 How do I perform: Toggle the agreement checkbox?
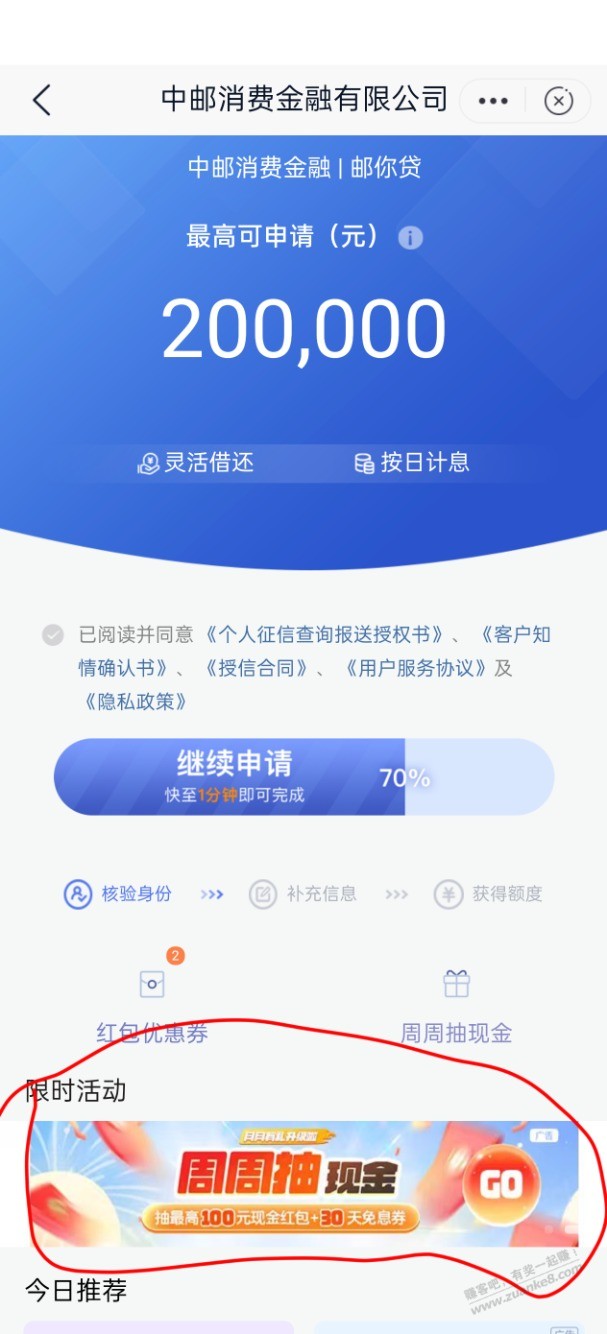(53, 635)
